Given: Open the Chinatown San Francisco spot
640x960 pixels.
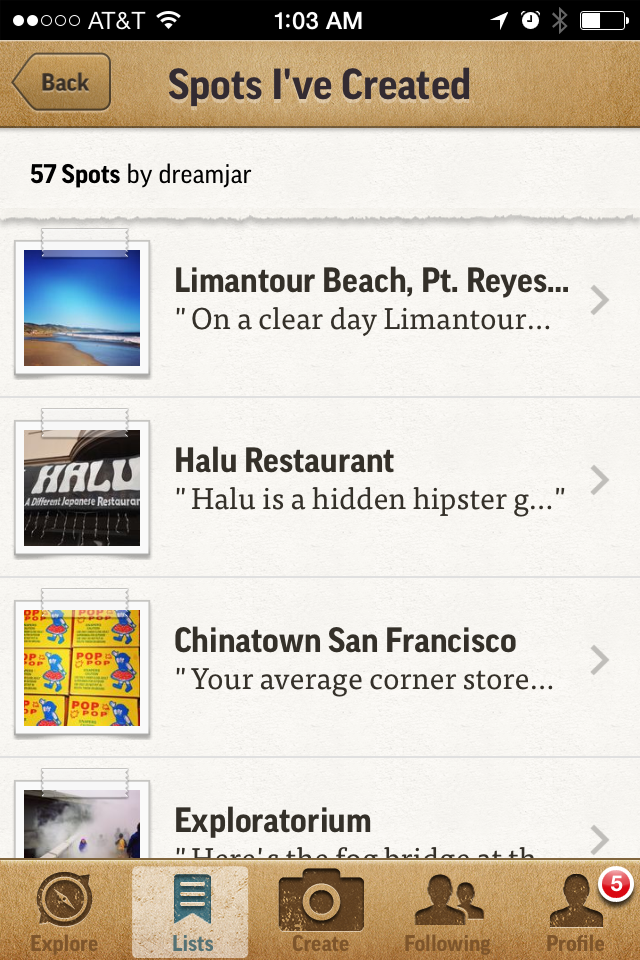Looking at the screenshot, I should tap(370, 660).
